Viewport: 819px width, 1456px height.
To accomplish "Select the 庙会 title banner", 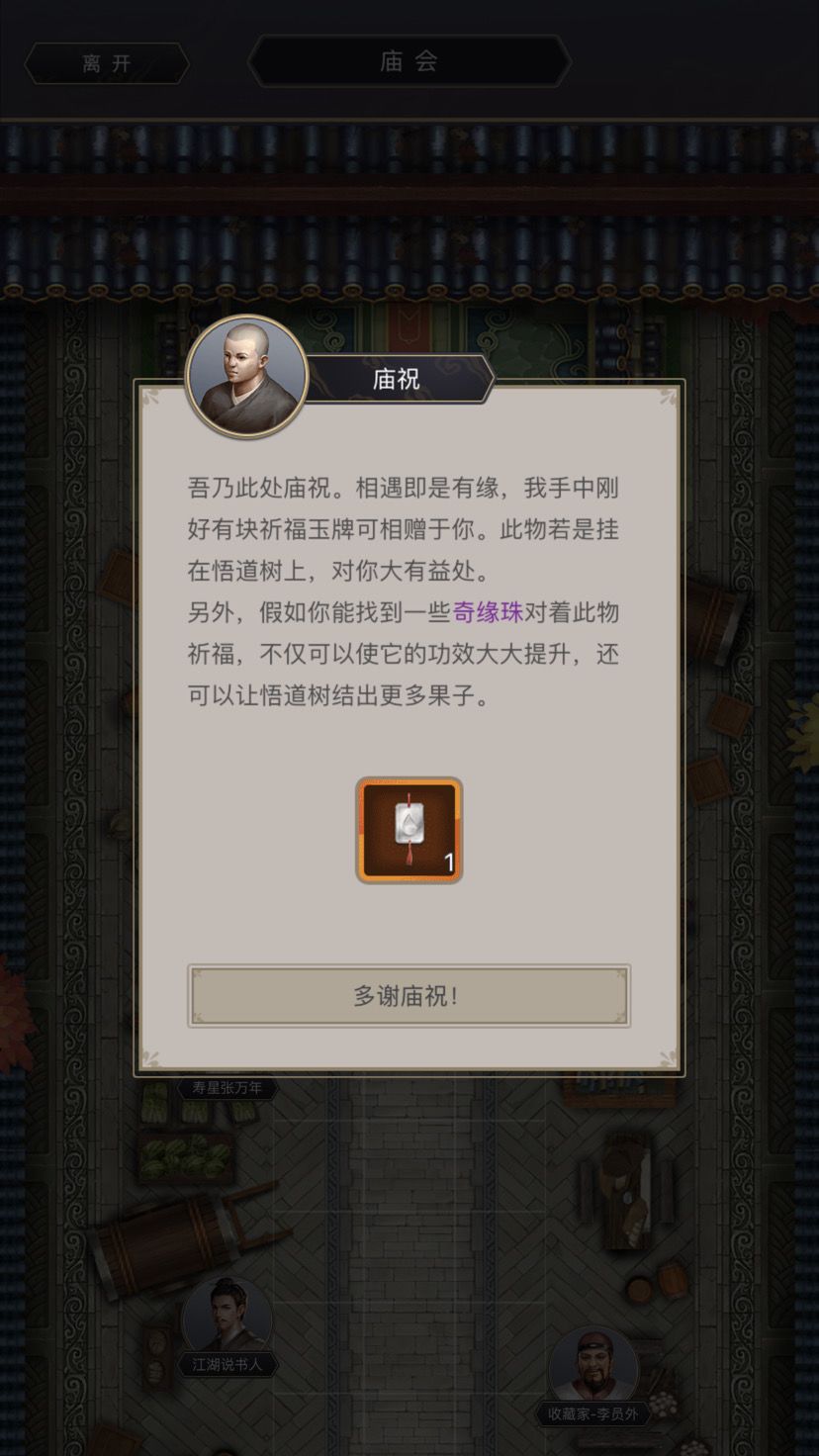I will click(409, 61).
